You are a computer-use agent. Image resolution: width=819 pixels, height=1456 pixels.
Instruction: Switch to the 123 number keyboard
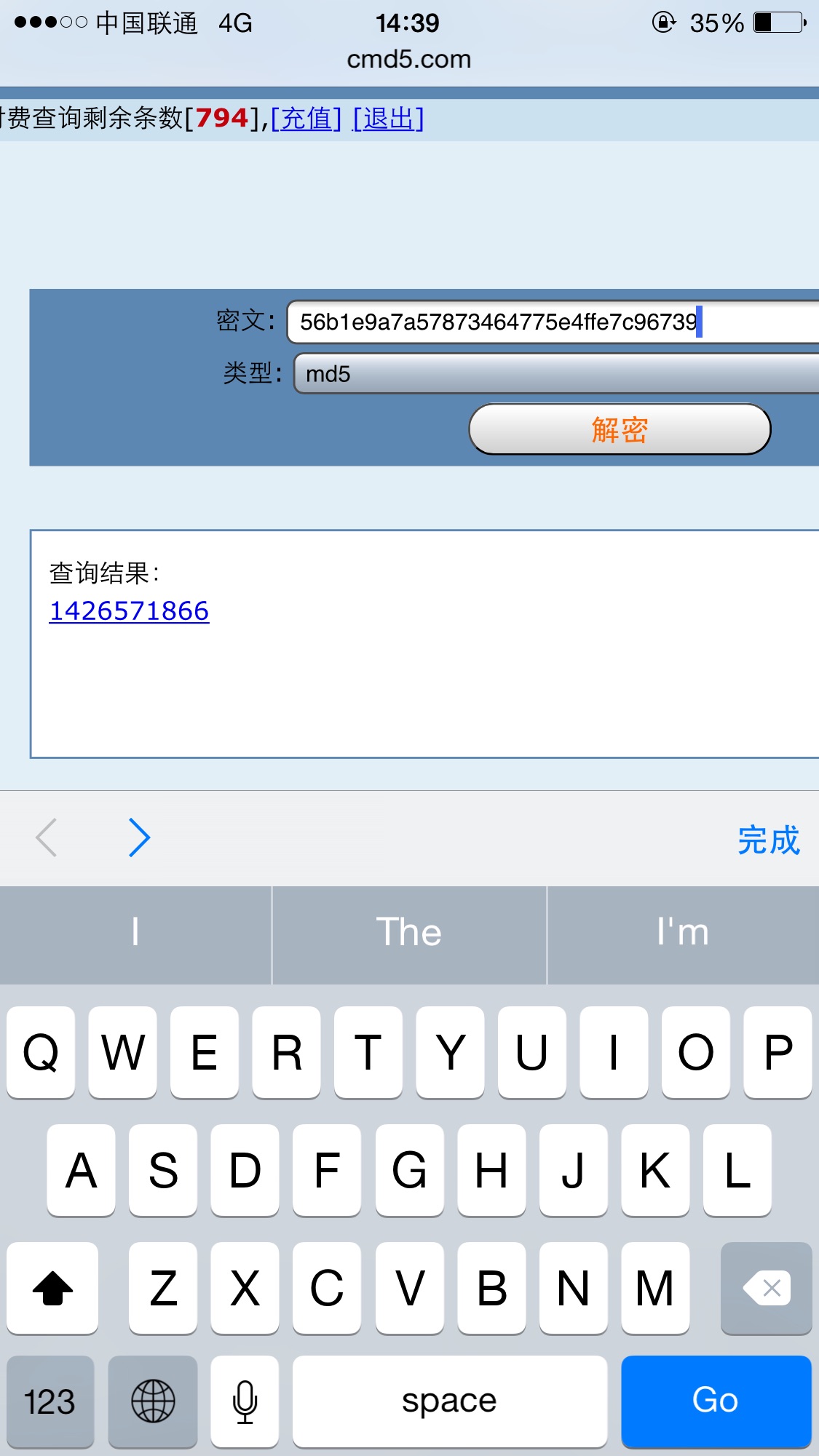(50, 1401)
